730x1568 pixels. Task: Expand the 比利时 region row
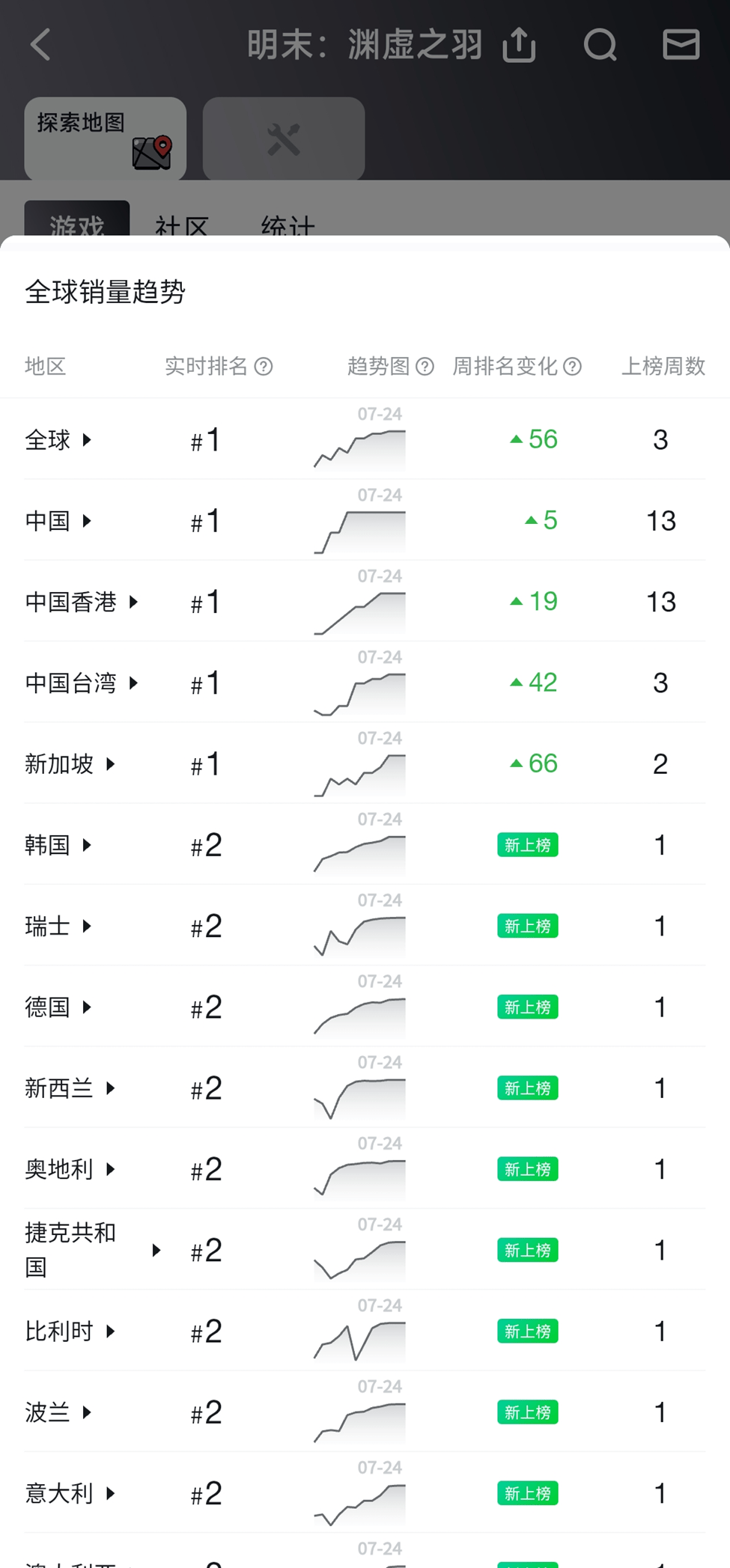click(110, 1331)
